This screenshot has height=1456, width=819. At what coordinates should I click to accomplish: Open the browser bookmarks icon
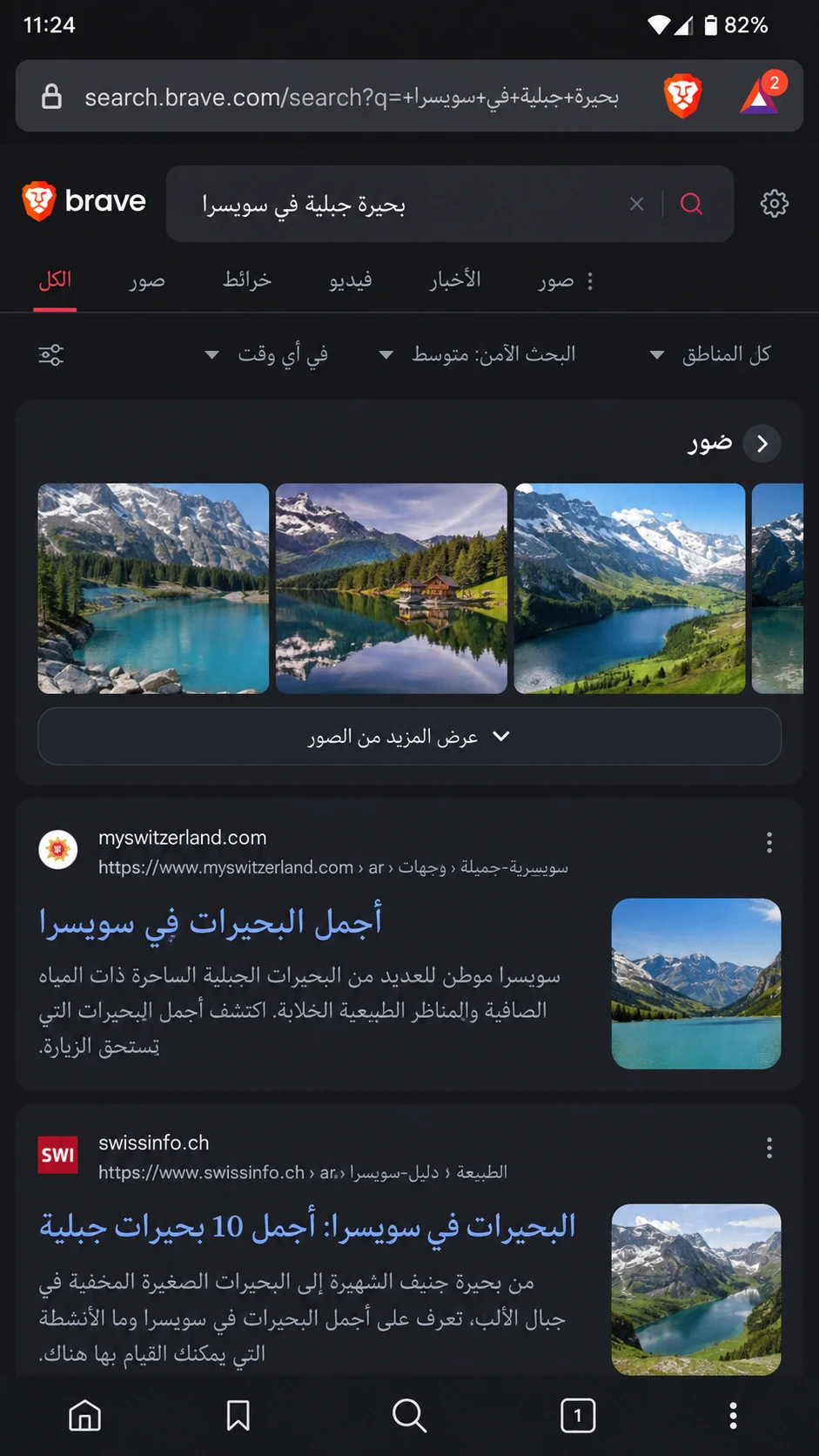pos(238,1416)
